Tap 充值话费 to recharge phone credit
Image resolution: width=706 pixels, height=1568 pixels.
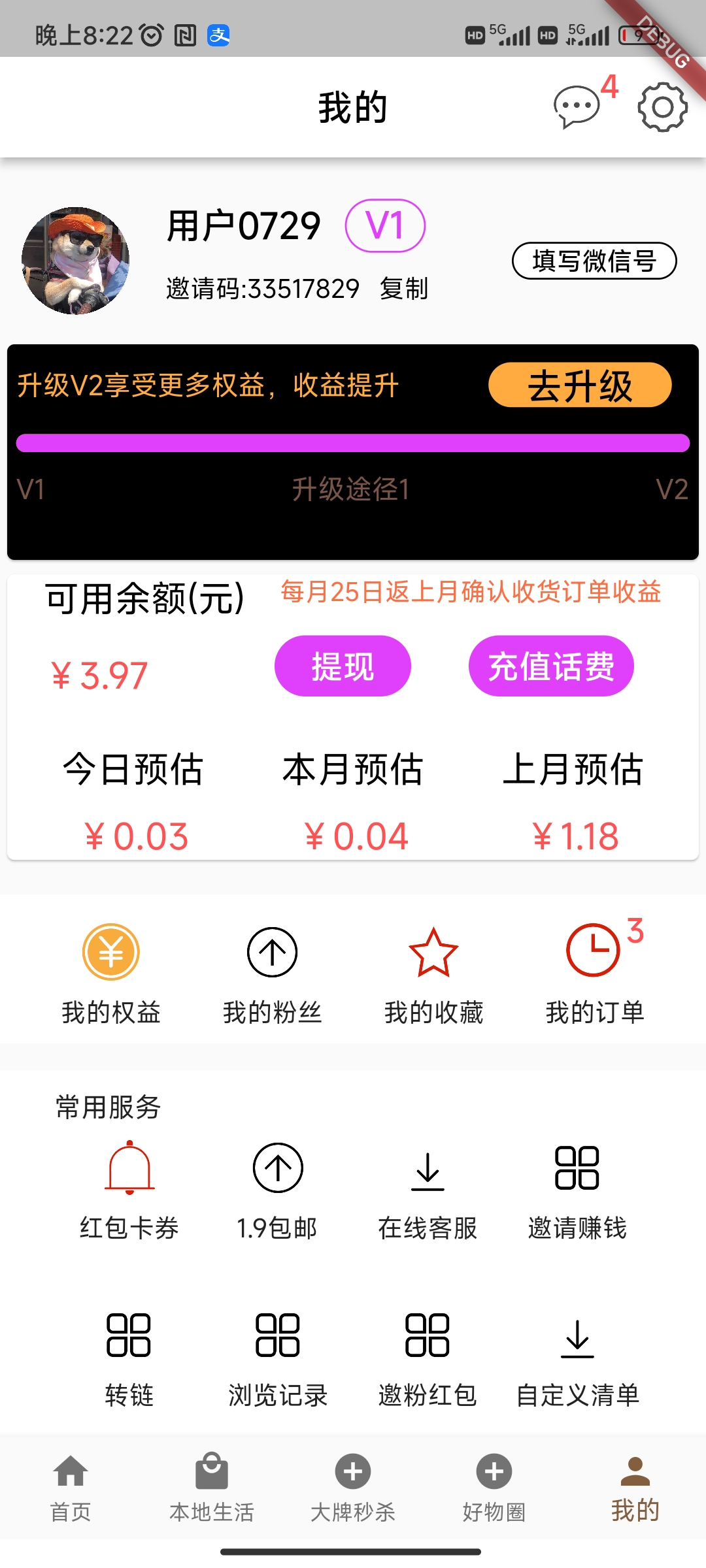tap(551, 666)
